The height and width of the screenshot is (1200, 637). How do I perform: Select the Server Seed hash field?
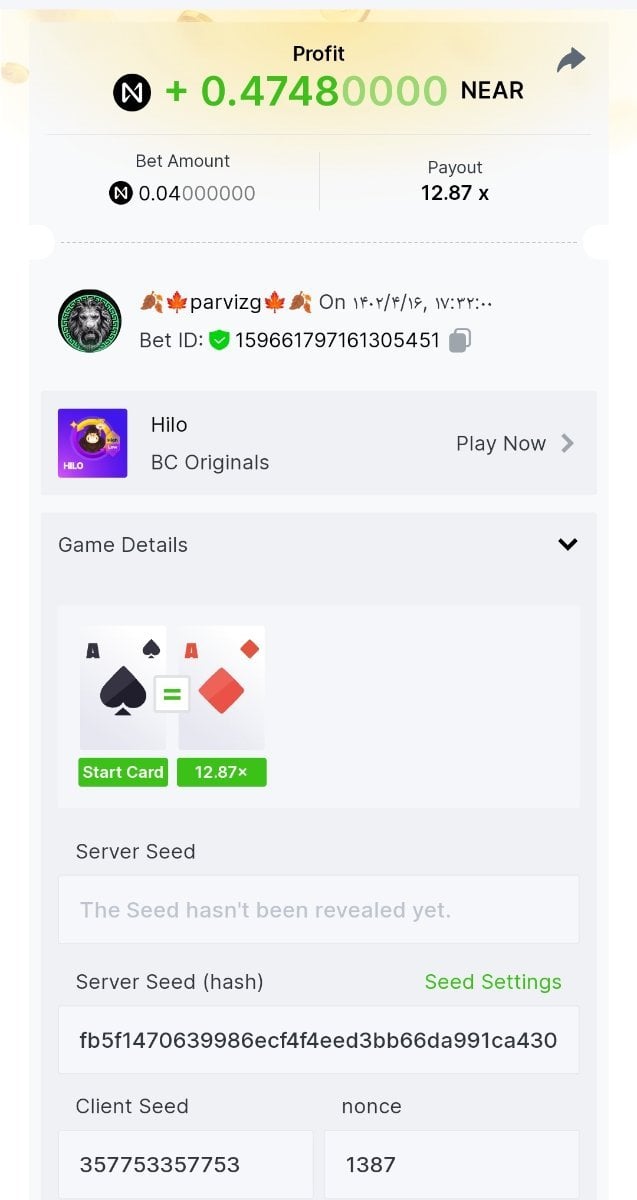(x=318, y=1040)
